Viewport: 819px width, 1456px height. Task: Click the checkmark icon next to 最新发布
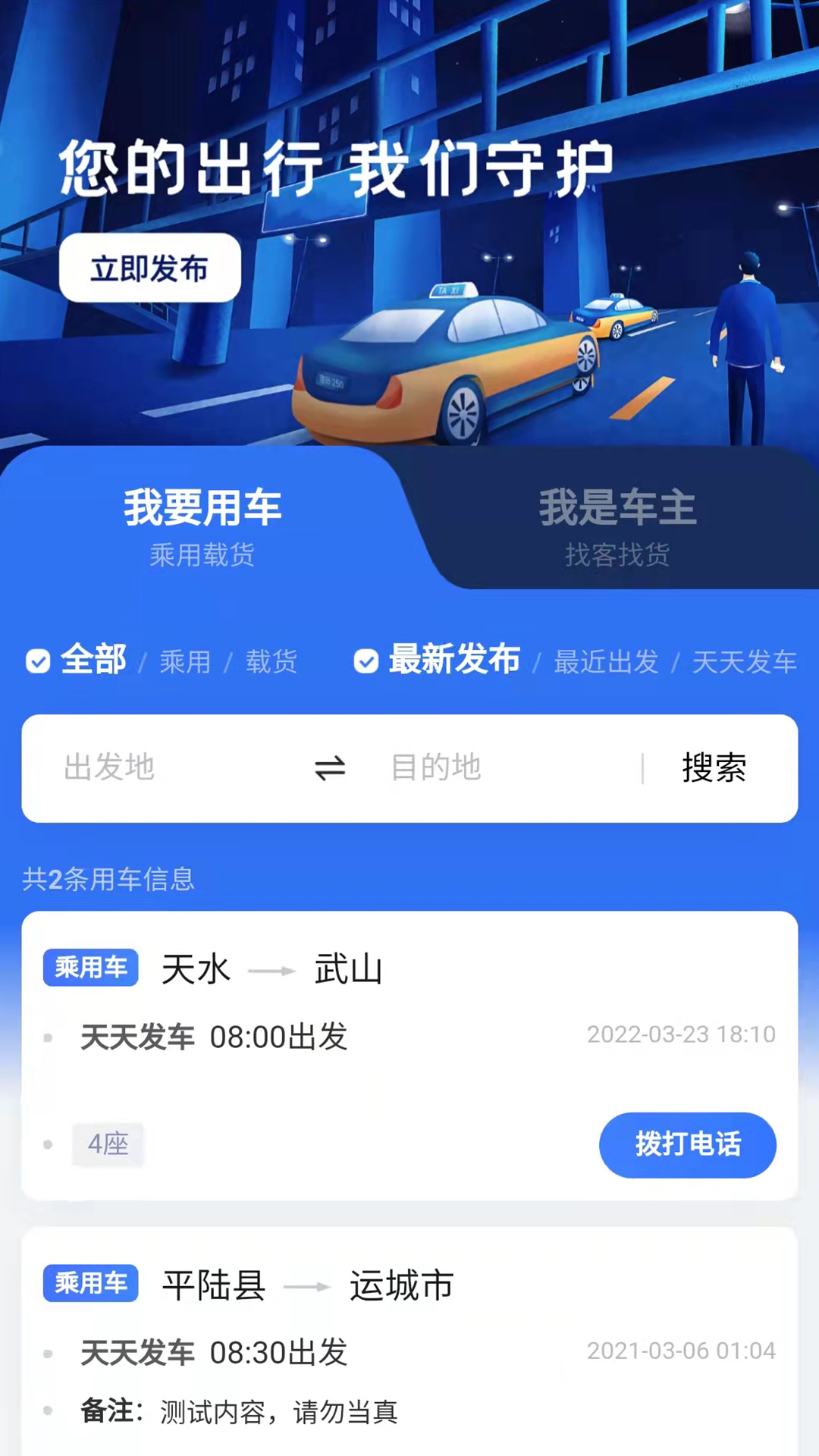[366, 661]
